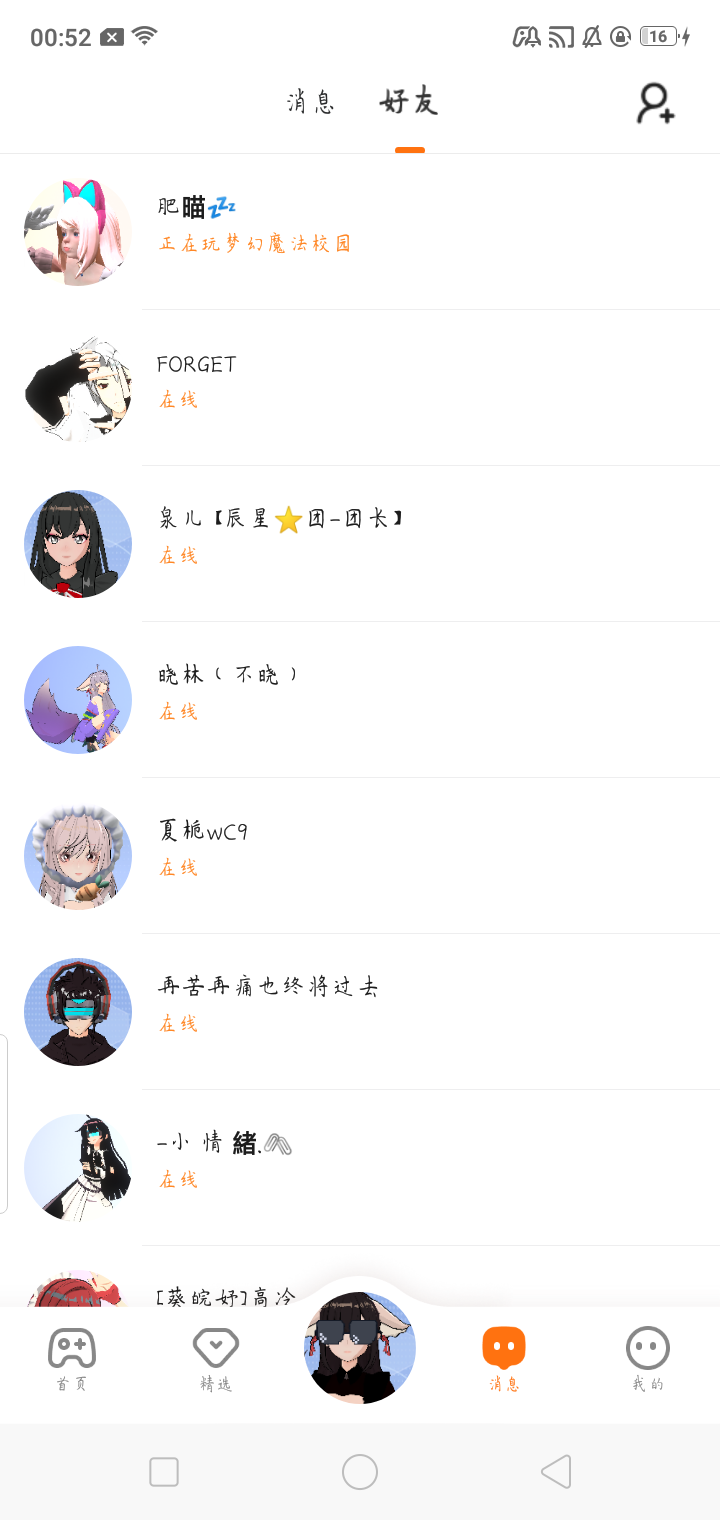Tap the add friend icon

(656, 104)
